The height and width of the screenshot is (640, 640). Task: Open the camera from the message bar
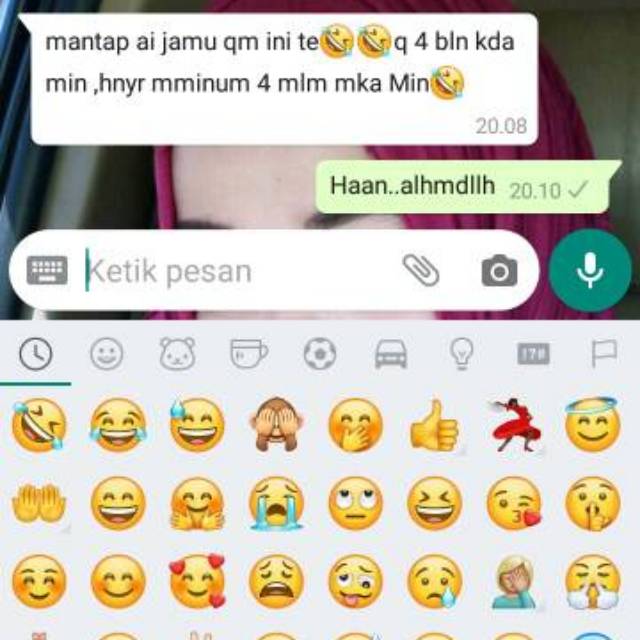click(x=499, y=270)
